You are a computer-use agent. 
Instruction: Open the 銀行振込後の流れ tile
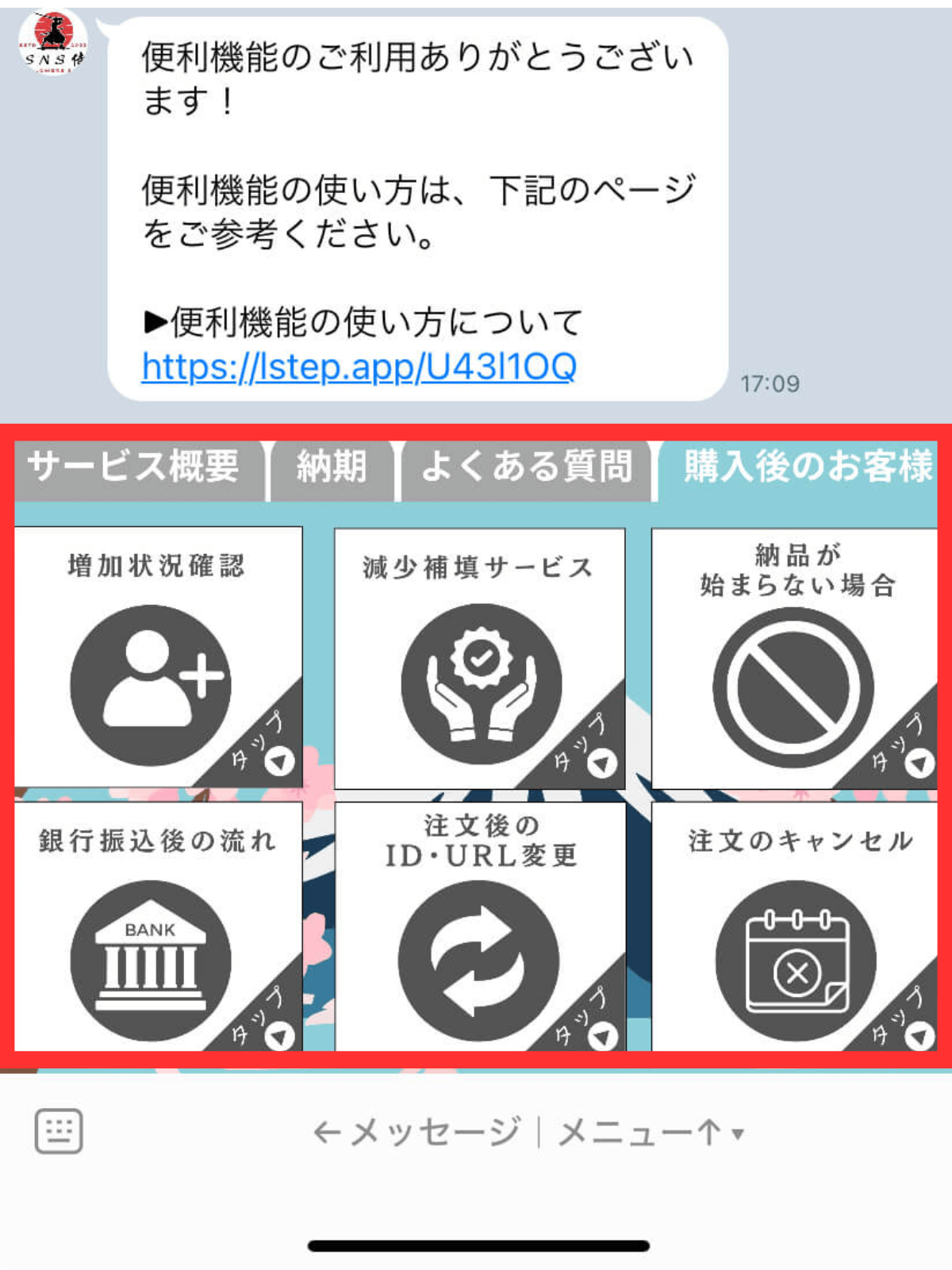tap(158, 927)
